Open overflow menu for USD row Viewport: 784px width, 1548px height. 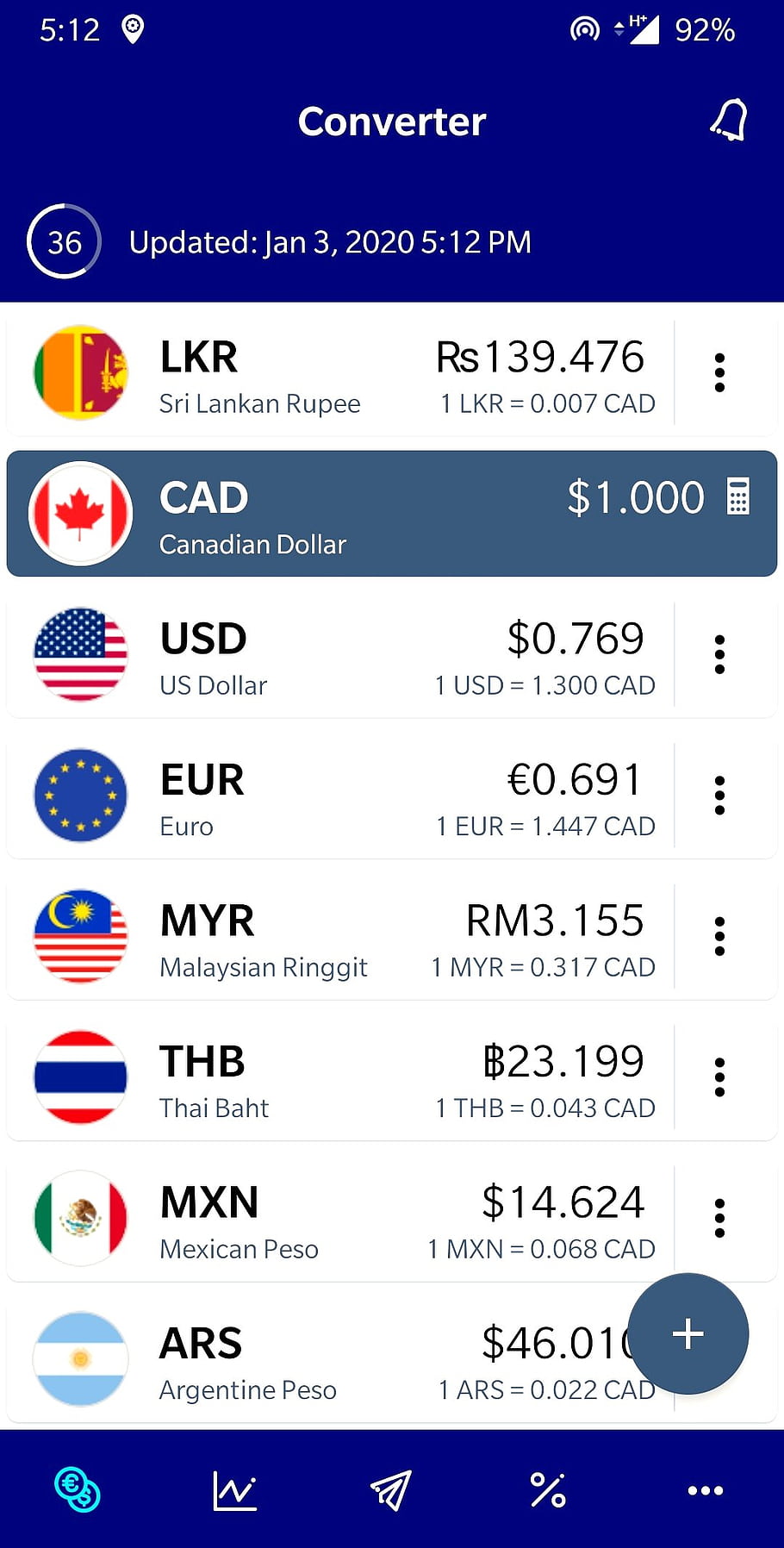[x=719, y=654]
